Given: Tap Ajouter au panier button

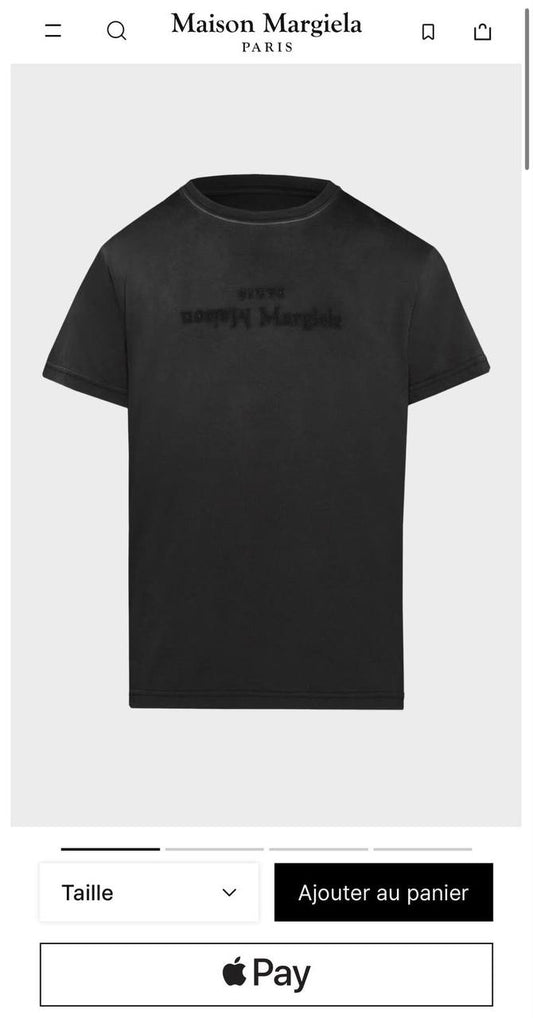Looking at the screenshot, I should pyautogui.click(x=384, y=892).
